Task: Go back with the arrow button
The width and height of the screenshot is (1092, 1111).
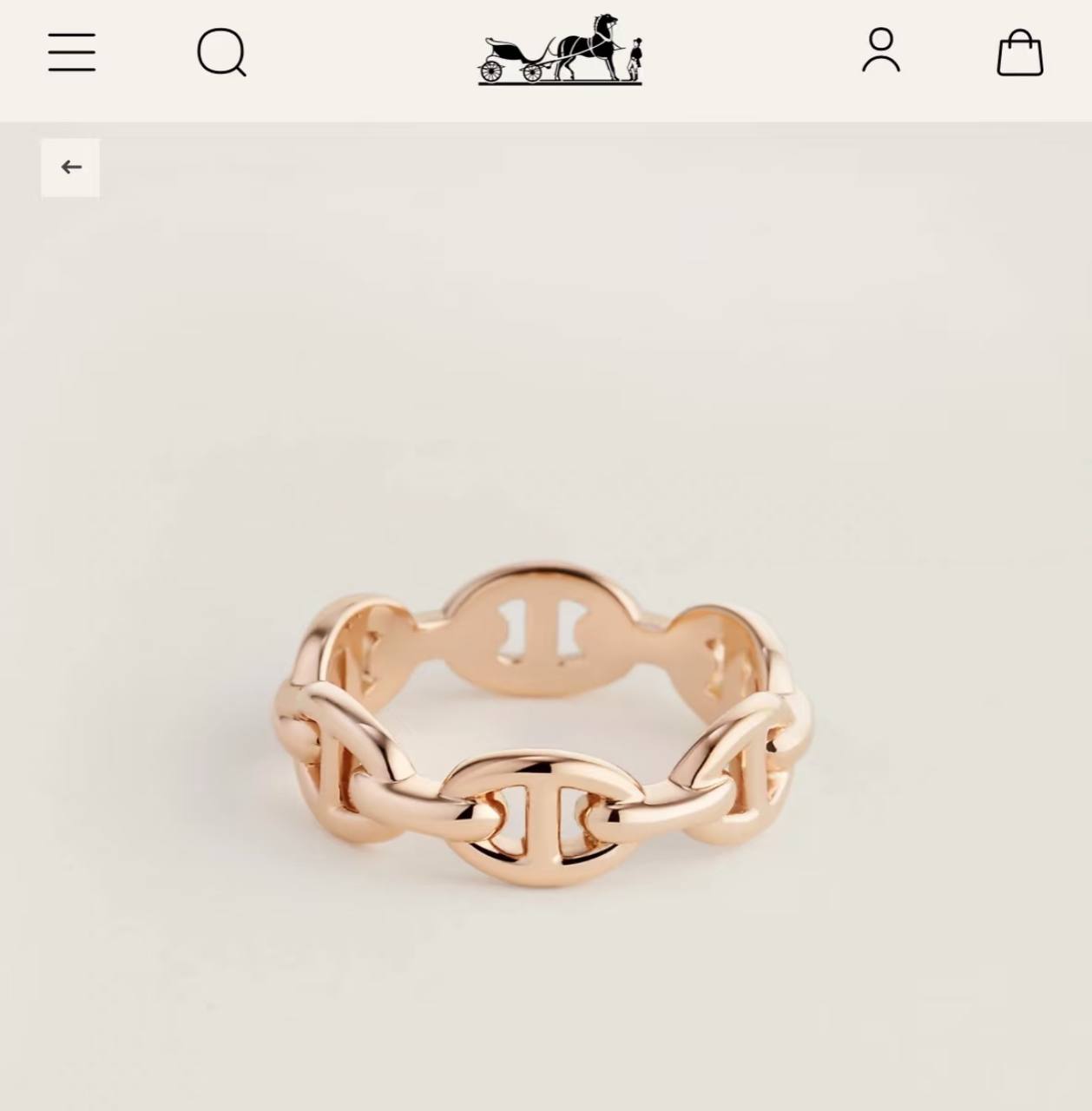Action: [x=70, y=168]
